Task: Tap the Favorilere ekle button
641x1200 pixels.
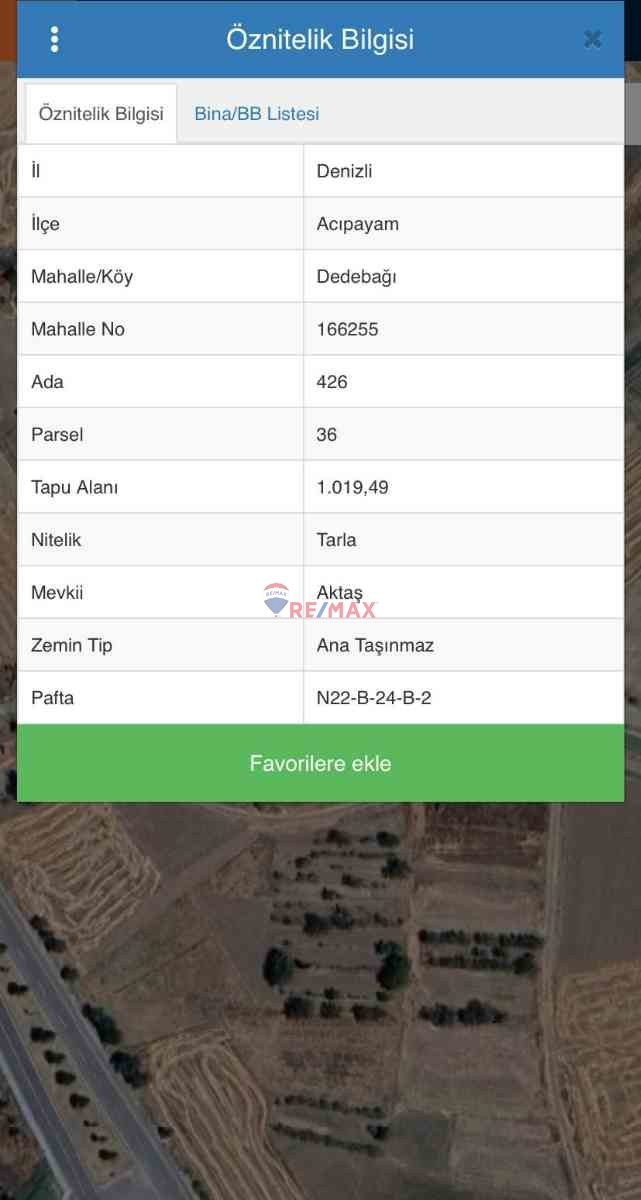Action: click(320, 764)
